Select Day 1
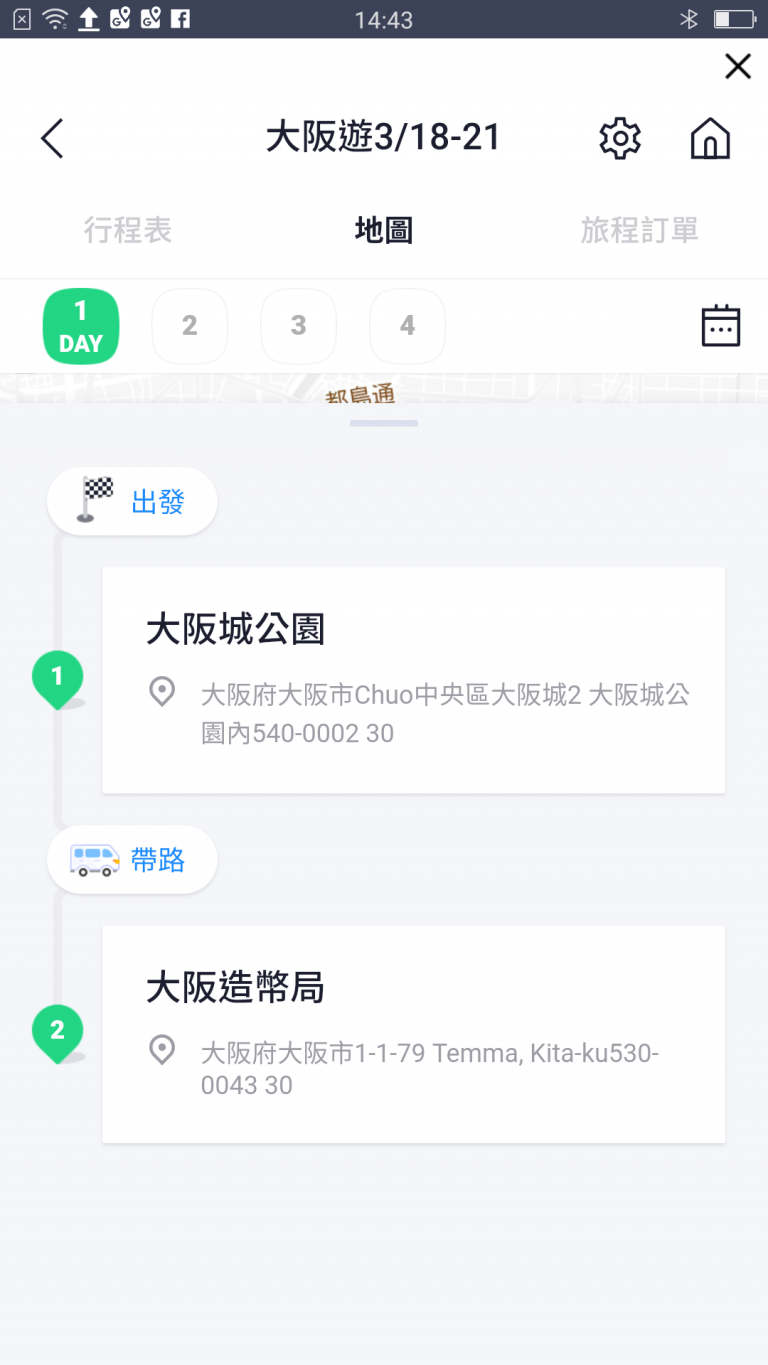Viewport: 768px width, 1365px height. coord(81,326)
